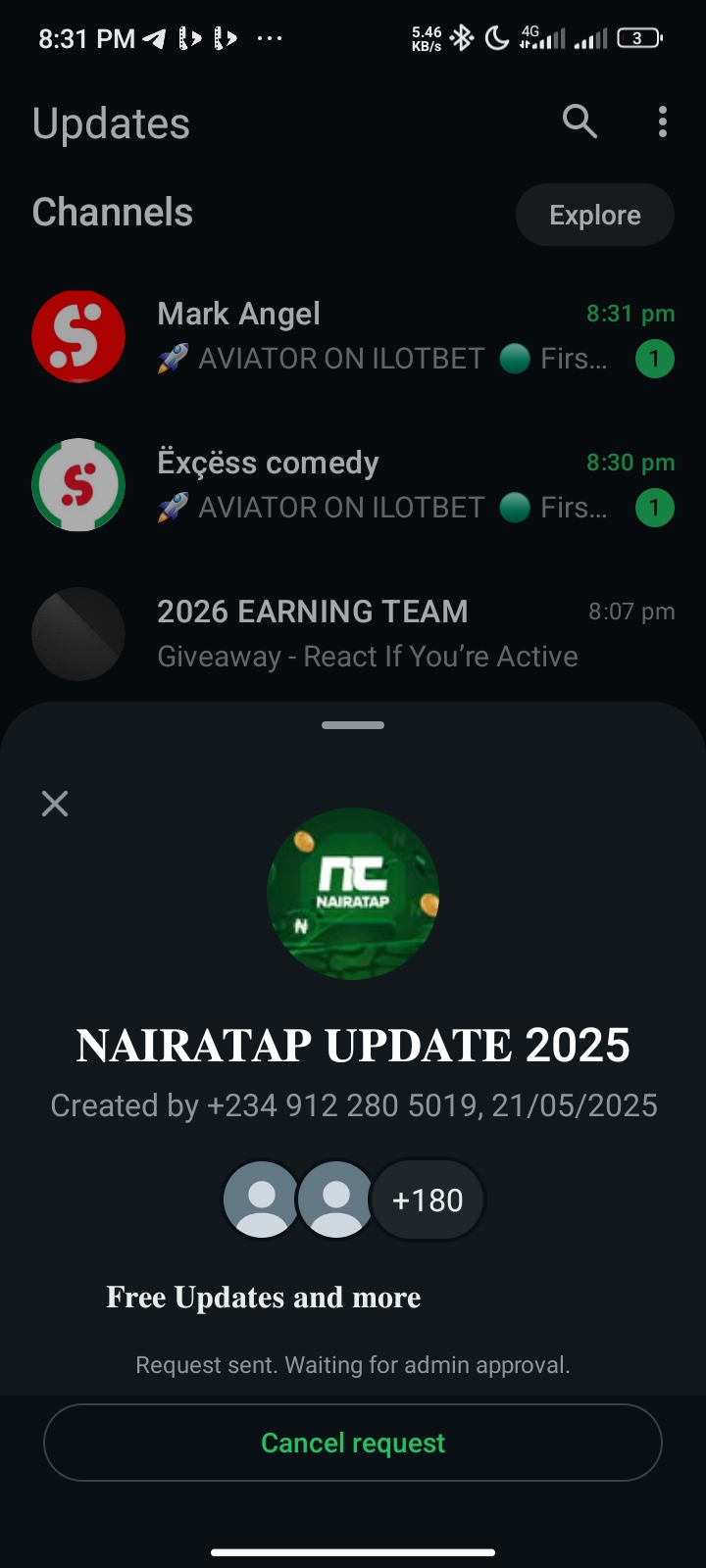Explore more channels
Screen dimensions: 706x1568
(x=594, y=215)
